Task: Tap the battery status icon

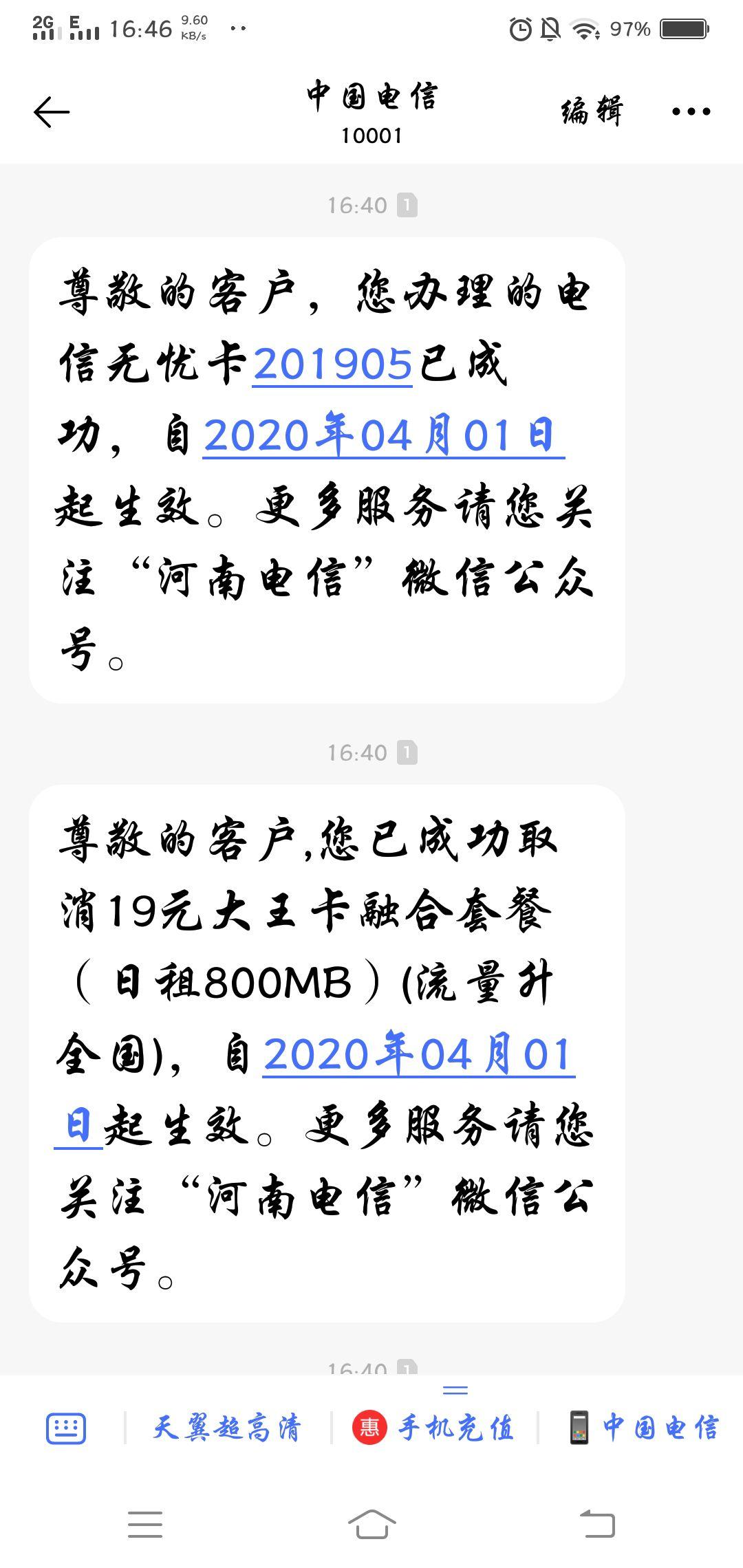Action: tap(685, 29)
